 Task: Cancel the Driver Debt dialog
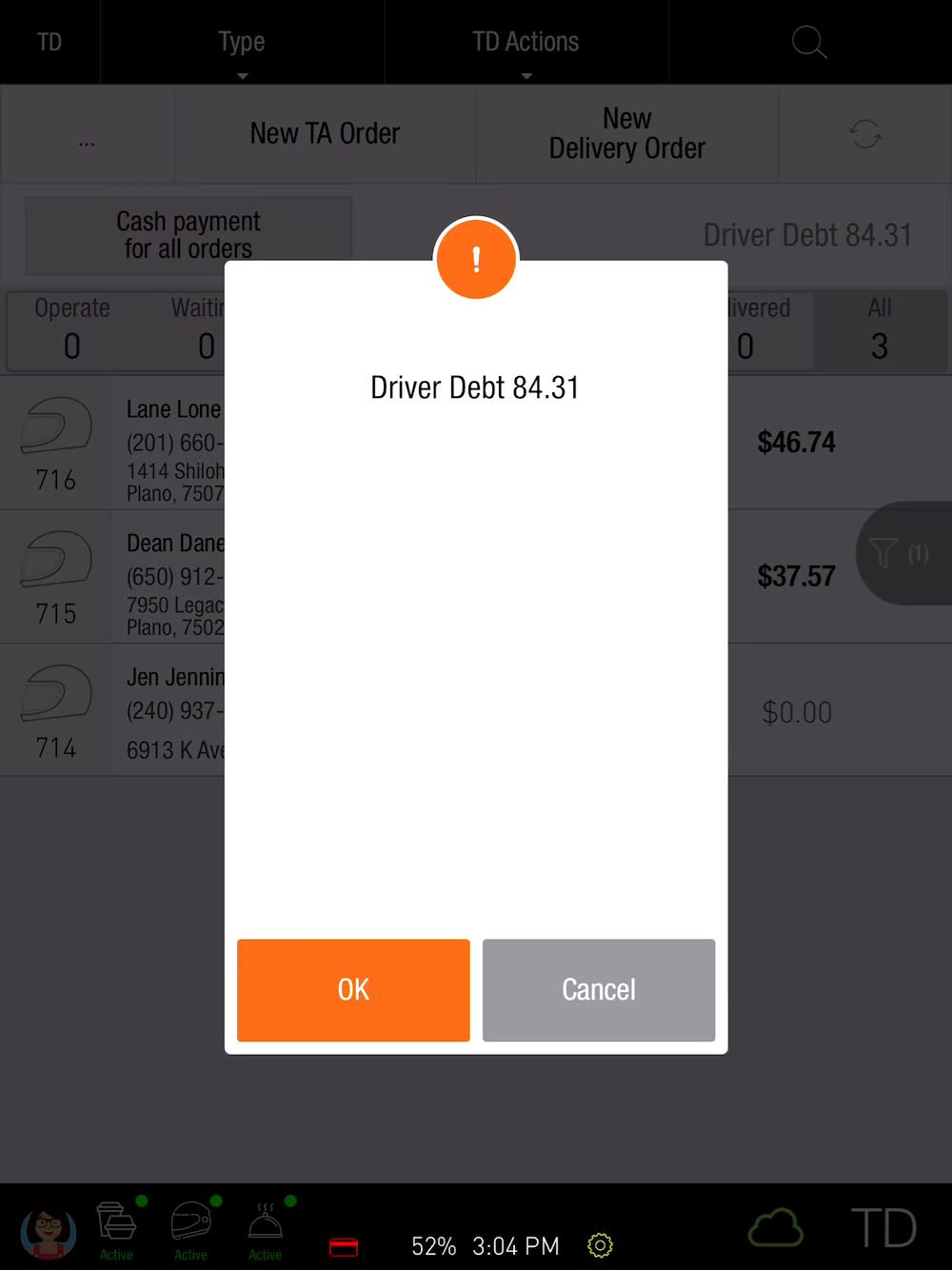598,990
